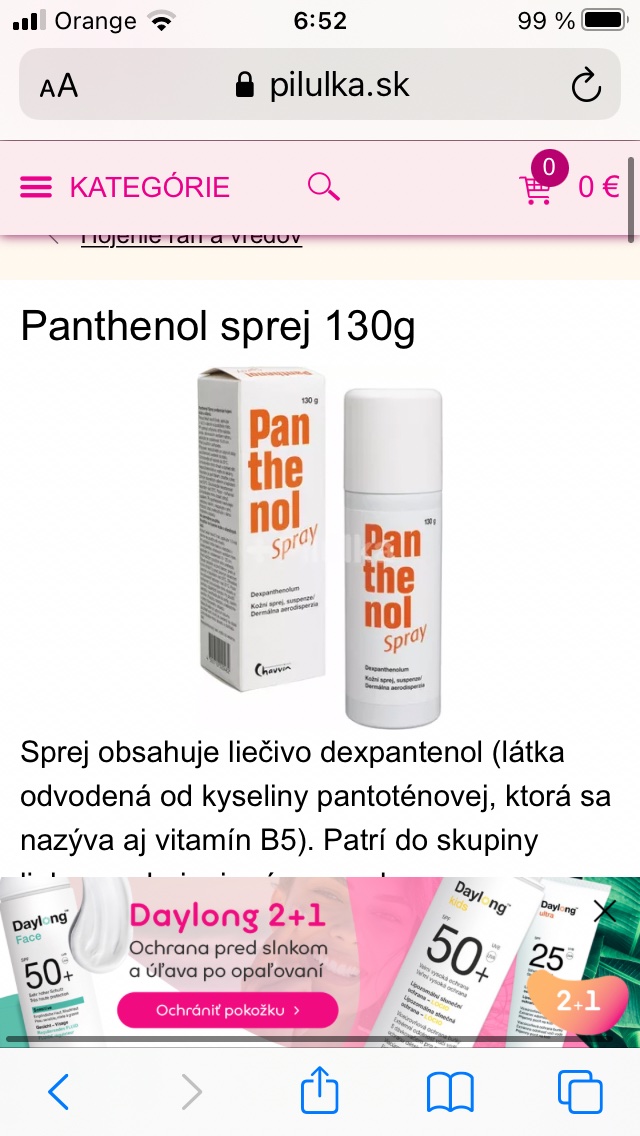640x1136 pixels.
Task: Open the search magnifier icon
Action: click(x=323, y=186)
